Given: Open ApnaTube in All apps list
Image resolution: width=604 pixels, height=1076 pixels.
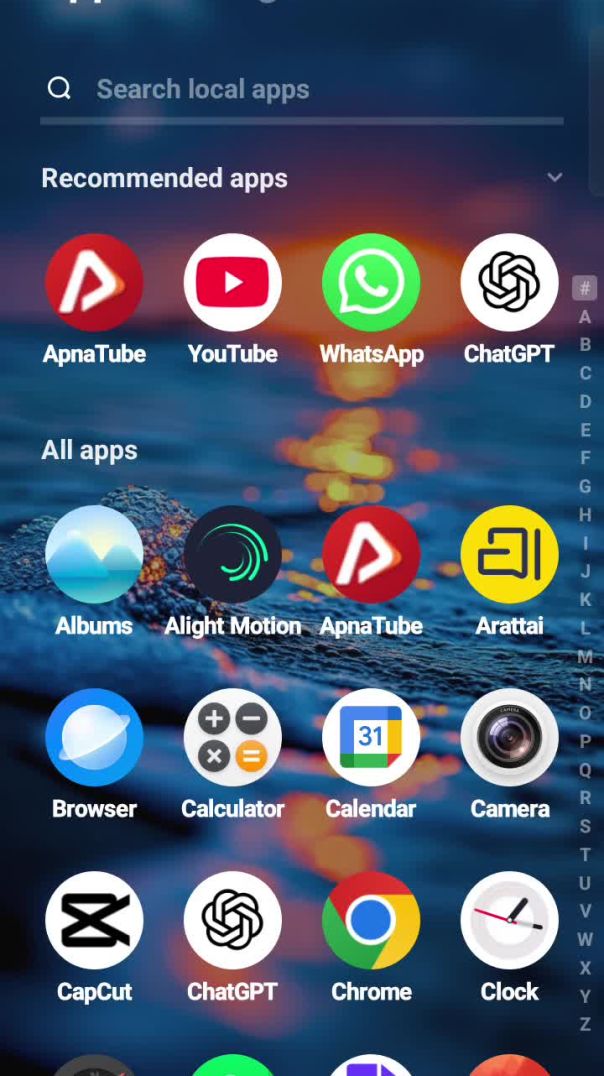Looking at the screenshot, I should point(371,555).
